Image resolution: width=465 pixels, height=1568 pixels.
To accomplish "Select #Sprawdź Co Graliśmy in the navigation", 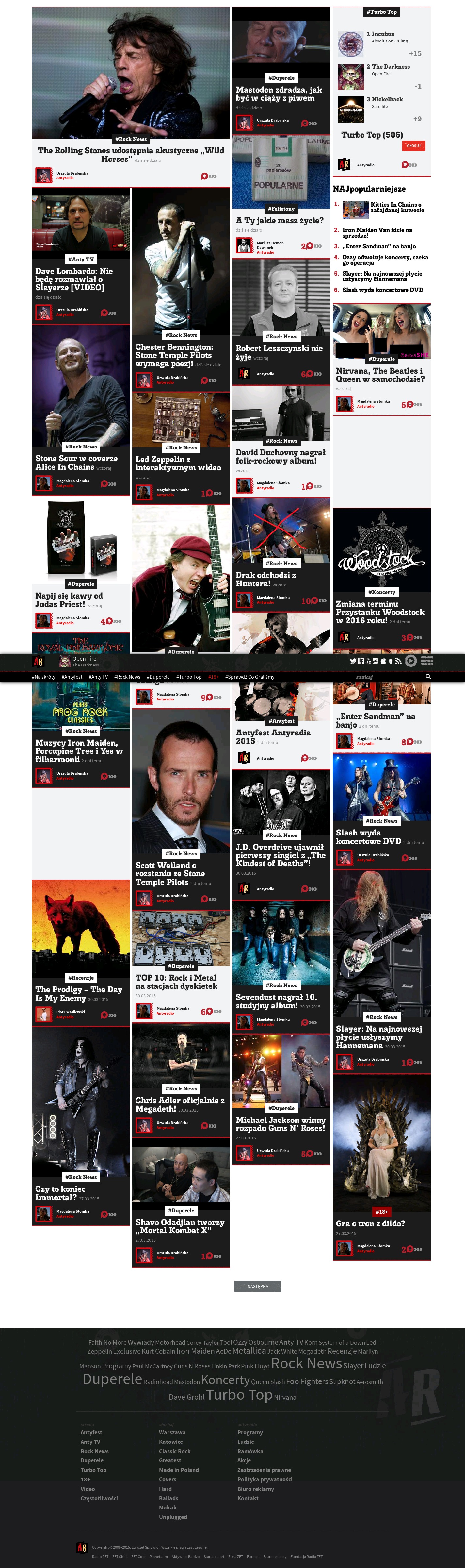I will [x=249, y=677].
